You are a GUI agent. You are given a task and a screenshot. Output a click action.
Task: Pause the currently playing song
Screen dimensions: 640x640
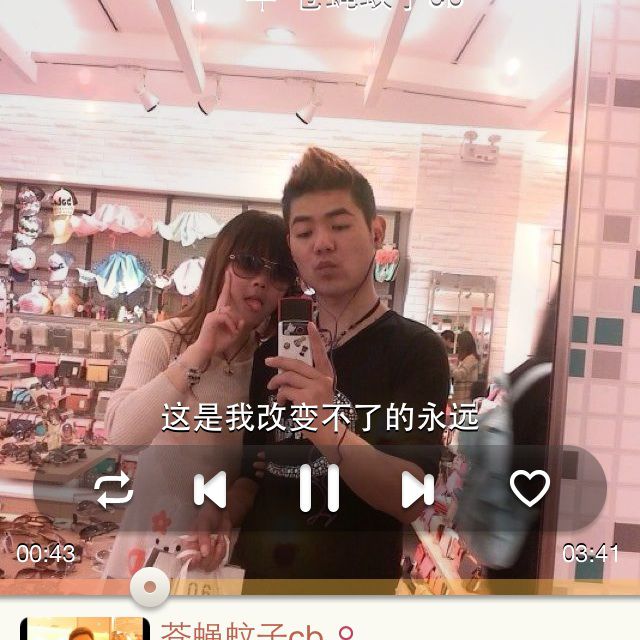[320, 489]
